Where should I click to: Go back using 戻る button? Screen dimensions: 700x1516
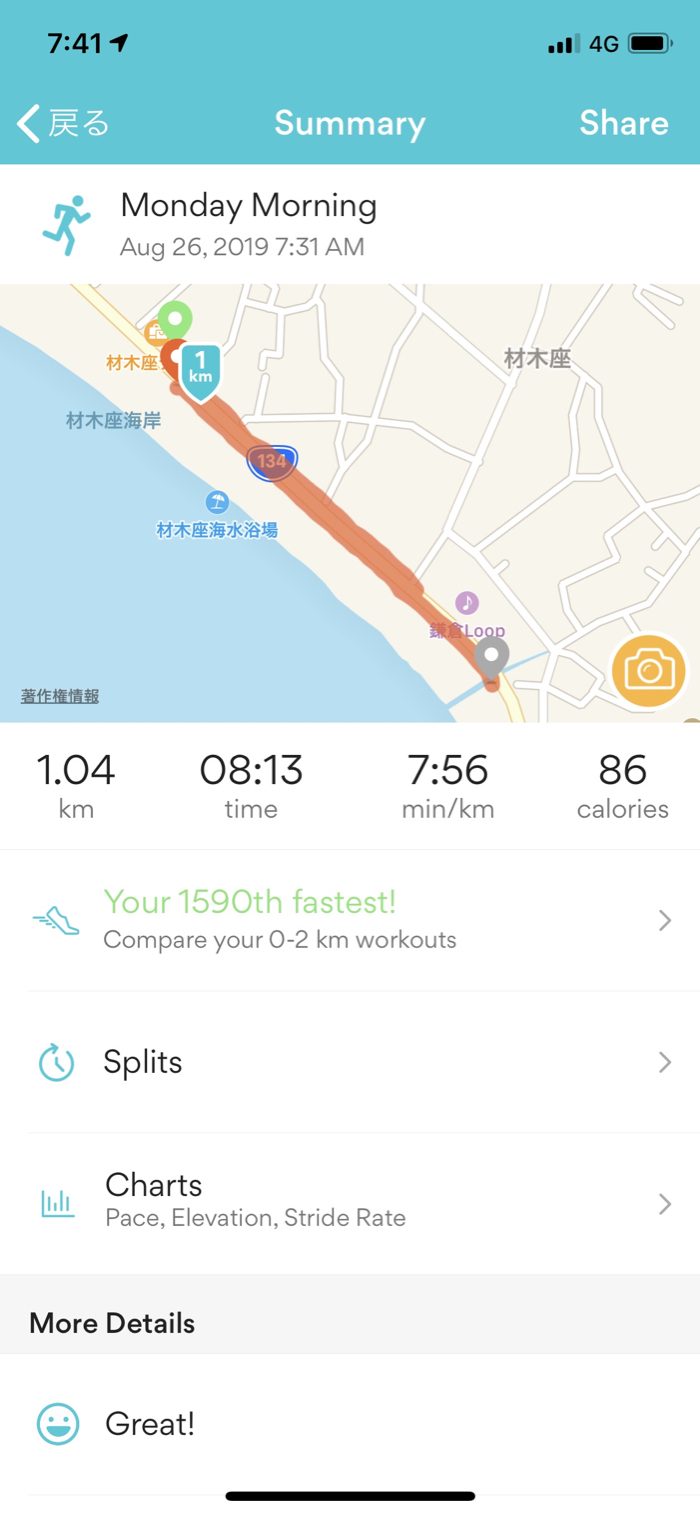[x=64, y=124]
